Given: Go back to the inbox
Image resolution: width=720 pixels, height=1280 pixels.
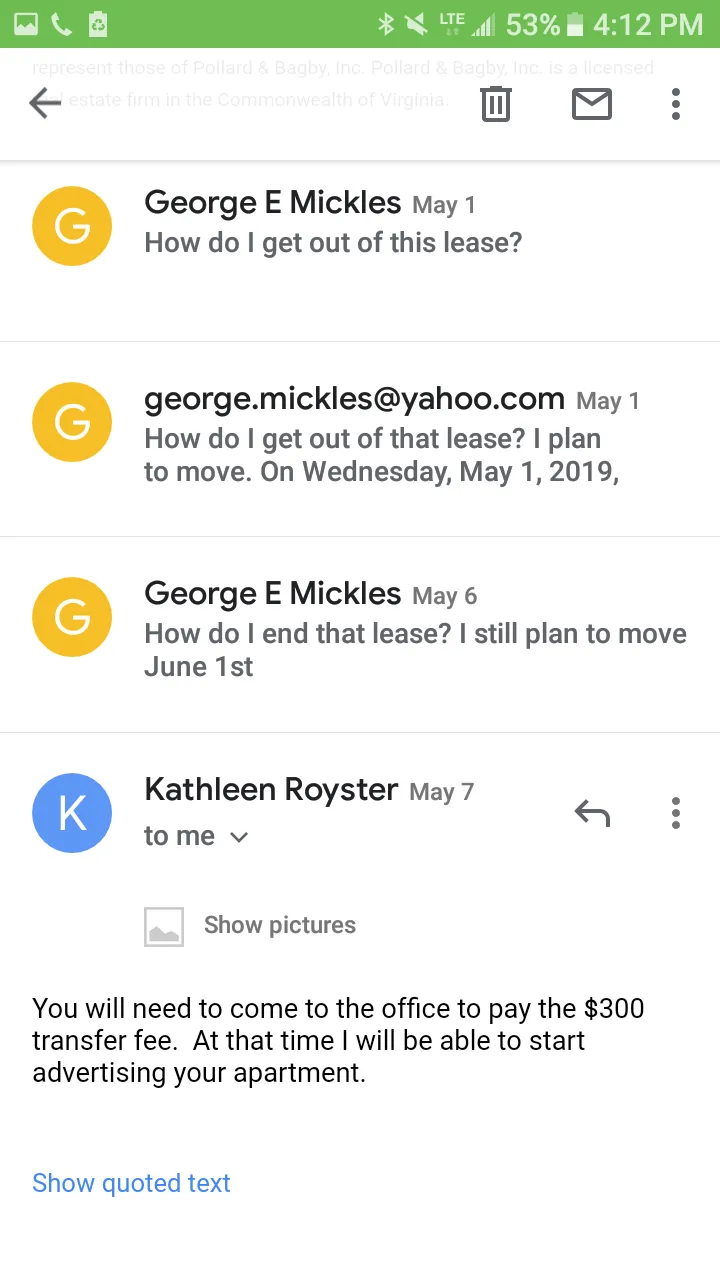Looking at the screenshot, I should click(x=46, y=103).
